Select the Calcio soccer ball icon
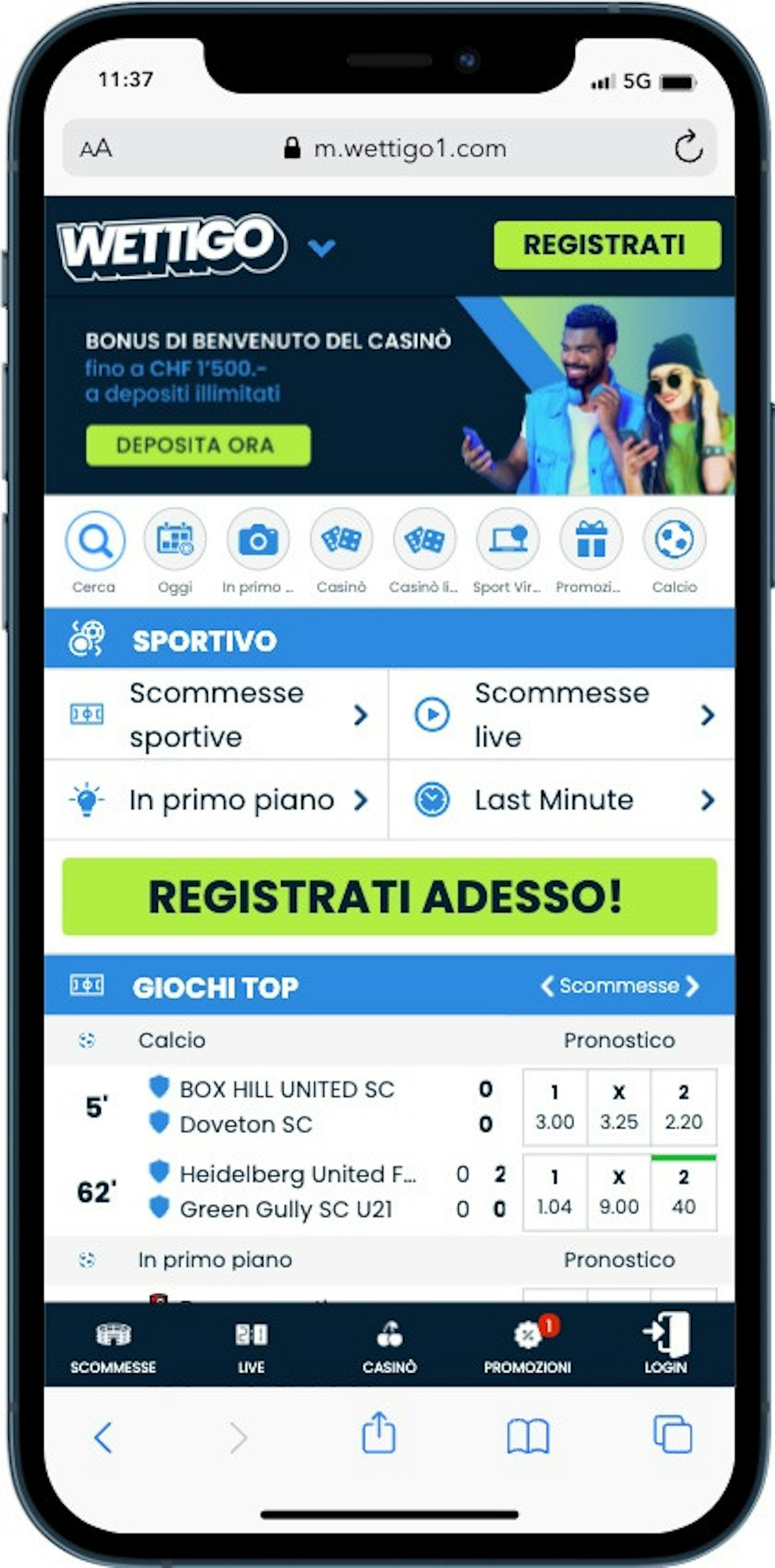775x1568 pixels. [x=675, y=539]
